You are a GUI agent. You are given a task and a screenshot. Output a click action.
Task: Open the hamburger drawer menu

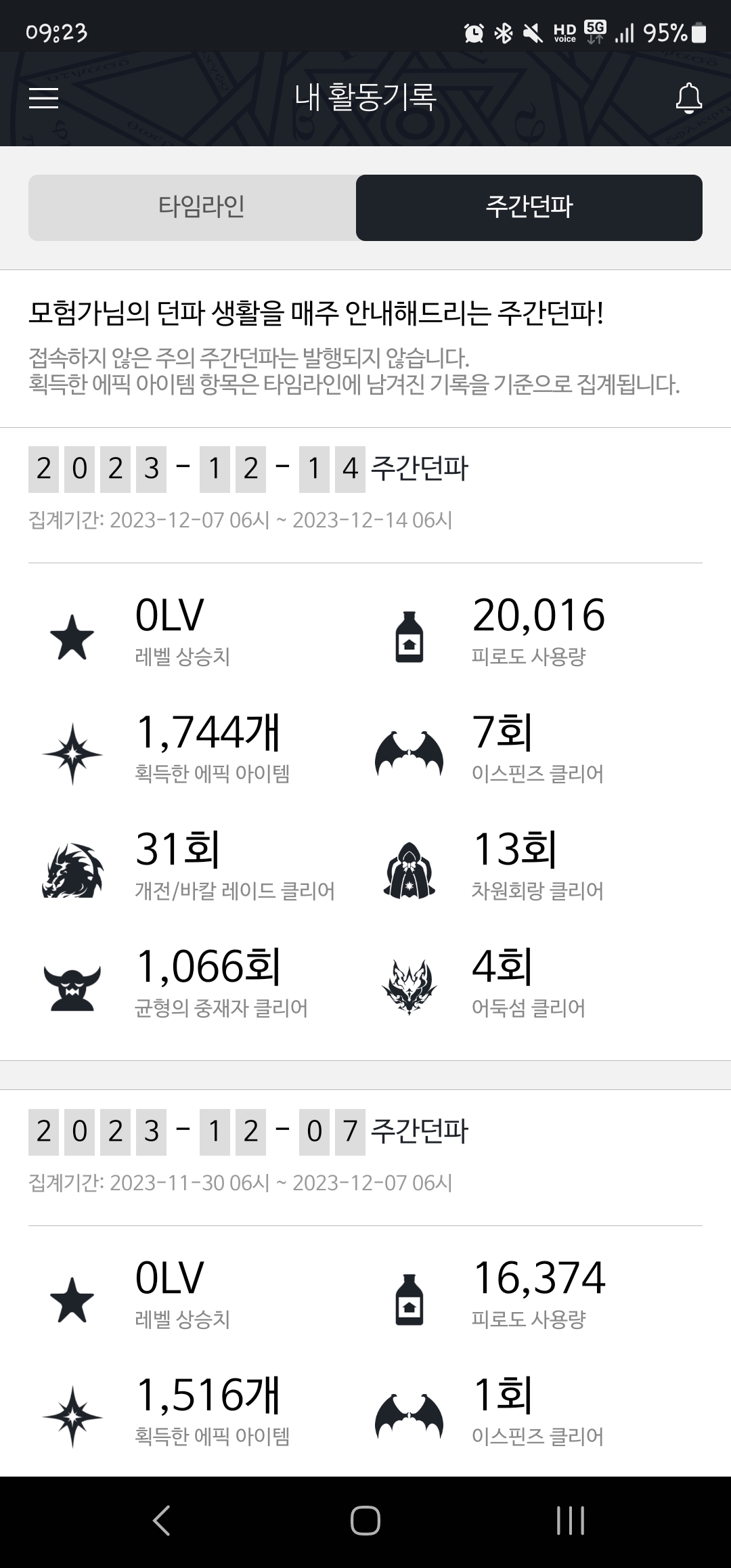pos(43,98)
